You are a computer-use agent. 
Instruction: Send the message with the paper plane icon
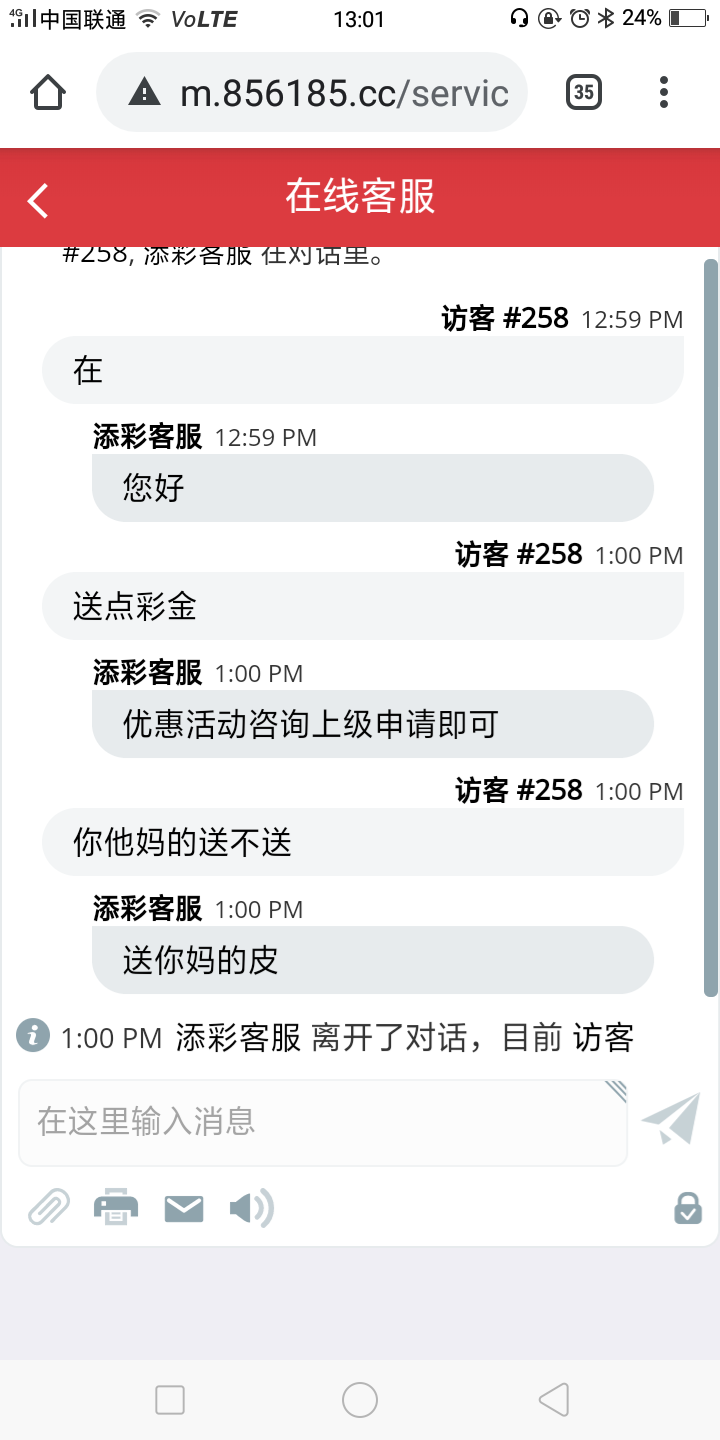click(x=670, y=1118)
